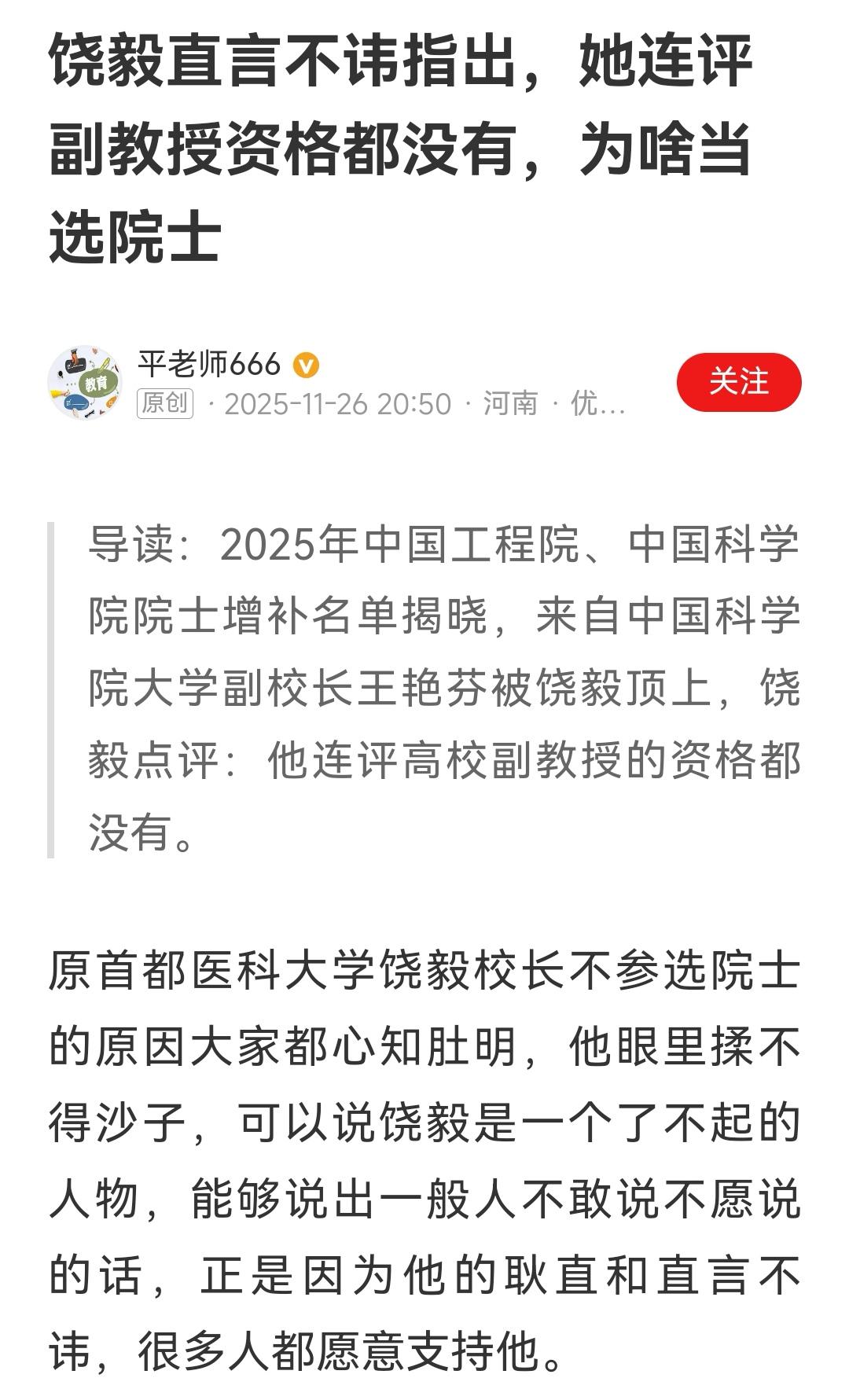Tap the 关注 follow button
Image resolution: width=849 pixels, height=1400 pixels.
tap(740, 380)
